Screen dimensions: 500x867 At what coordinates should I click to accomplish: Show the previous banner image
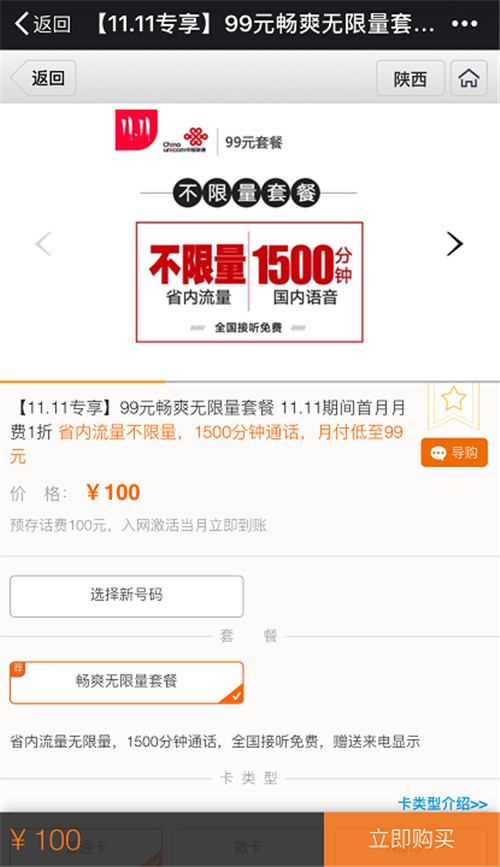pyautogui.click(x=43, y=244)
